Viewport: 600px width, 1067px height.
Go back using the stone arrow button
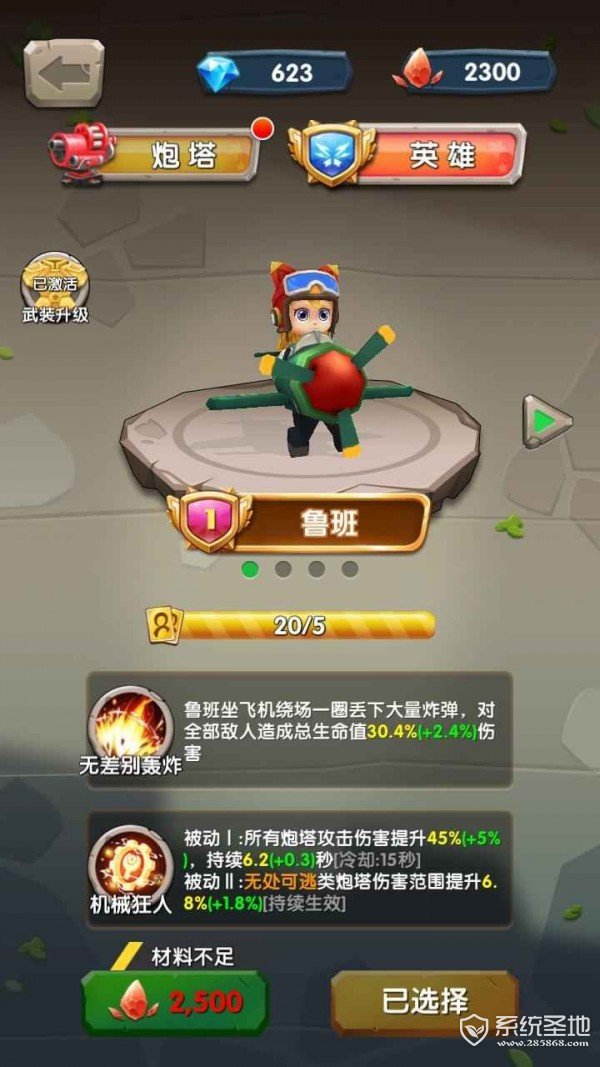click(x=63, y=72)
